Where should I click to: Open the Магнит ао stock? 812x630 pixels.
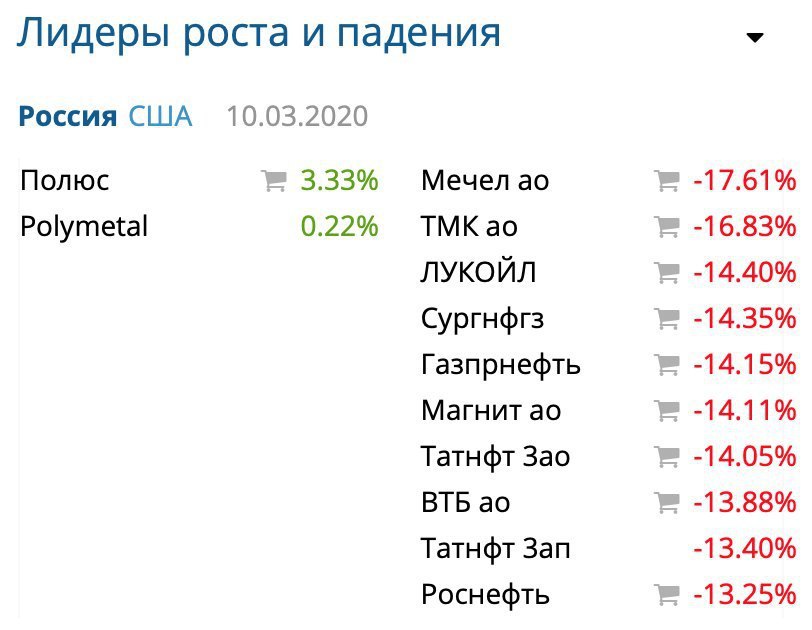click(491, 411)
